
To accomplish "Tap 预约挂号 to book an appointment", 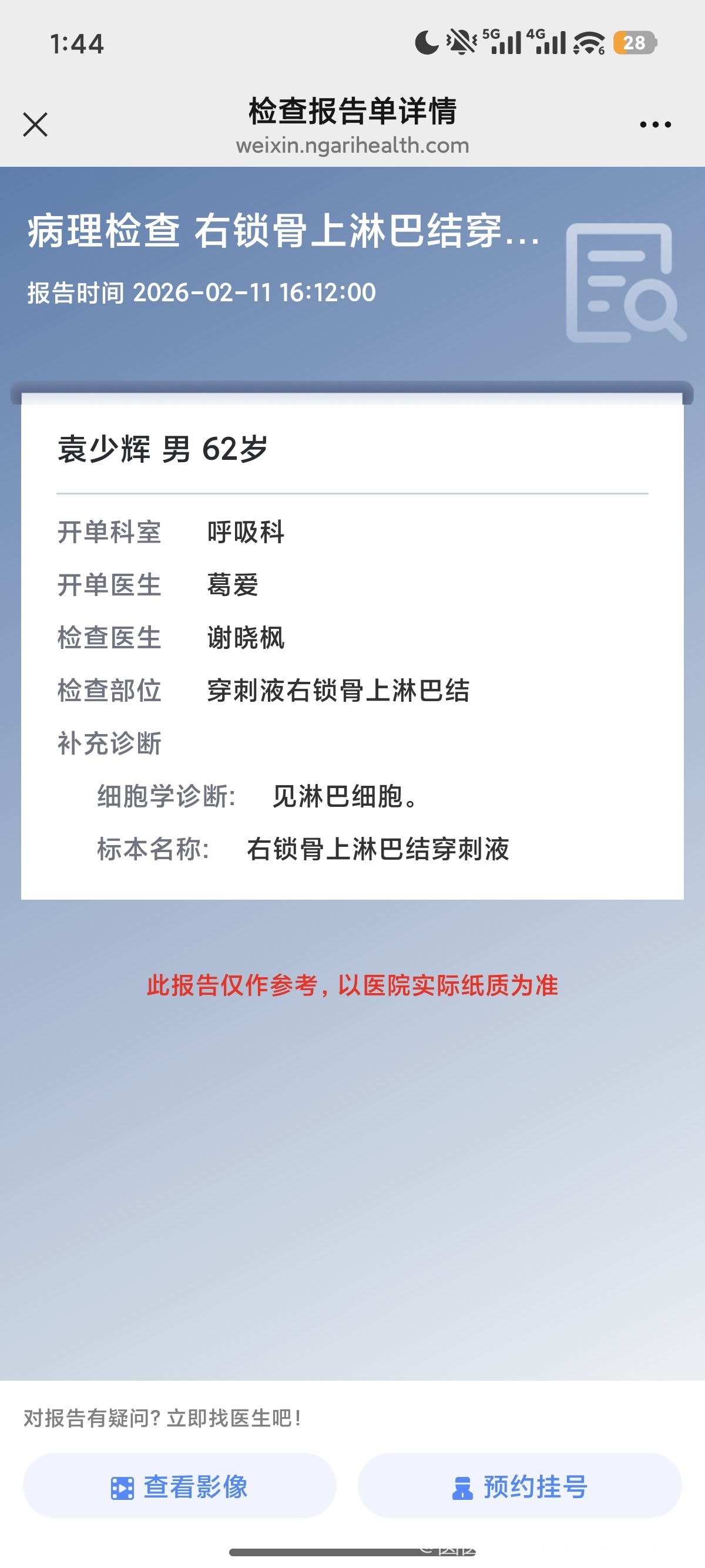I will pos(519,1486).
